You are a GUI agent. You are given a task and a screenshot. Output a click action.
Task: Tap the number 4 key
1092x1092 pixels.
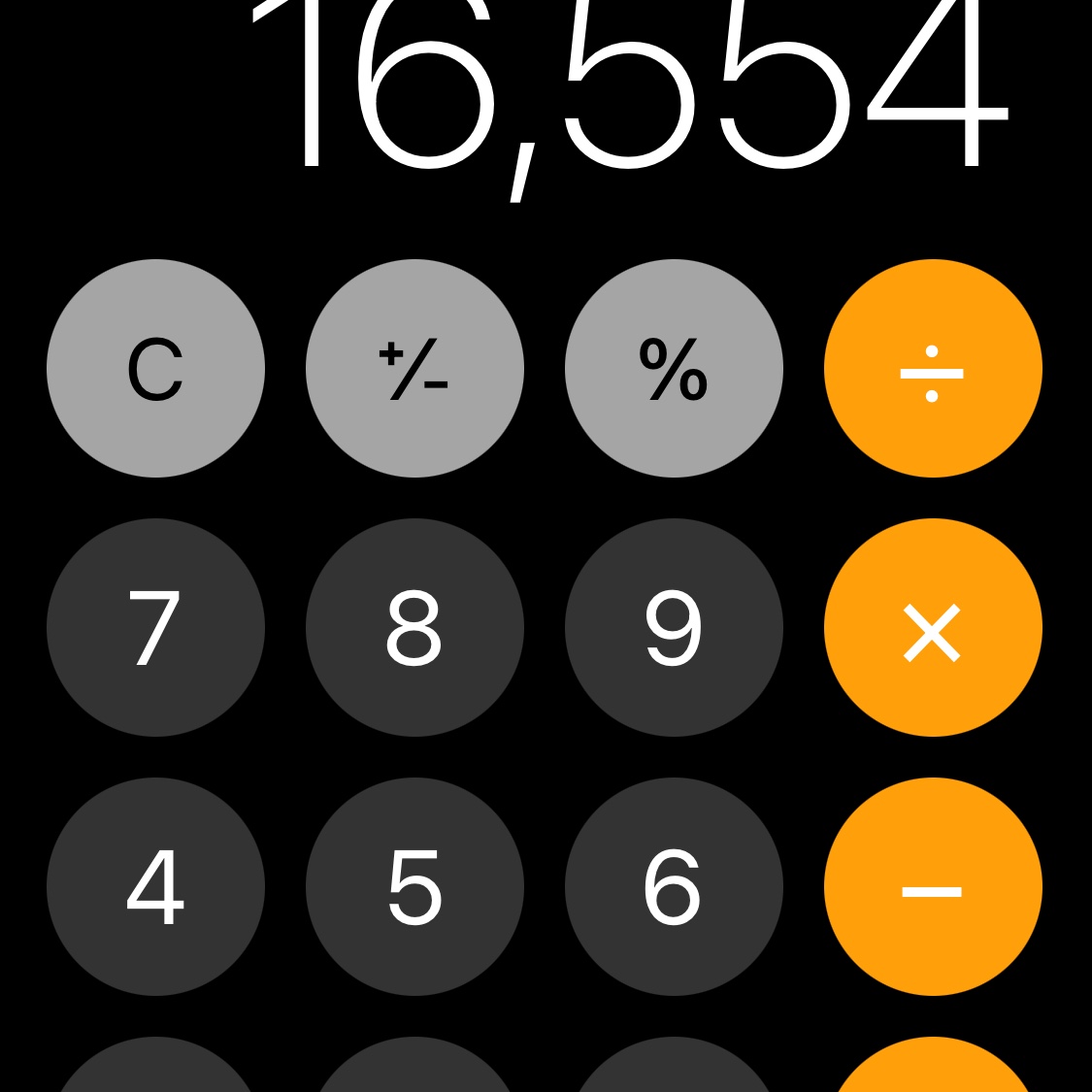pyautogui.click(x=155, y=887)
